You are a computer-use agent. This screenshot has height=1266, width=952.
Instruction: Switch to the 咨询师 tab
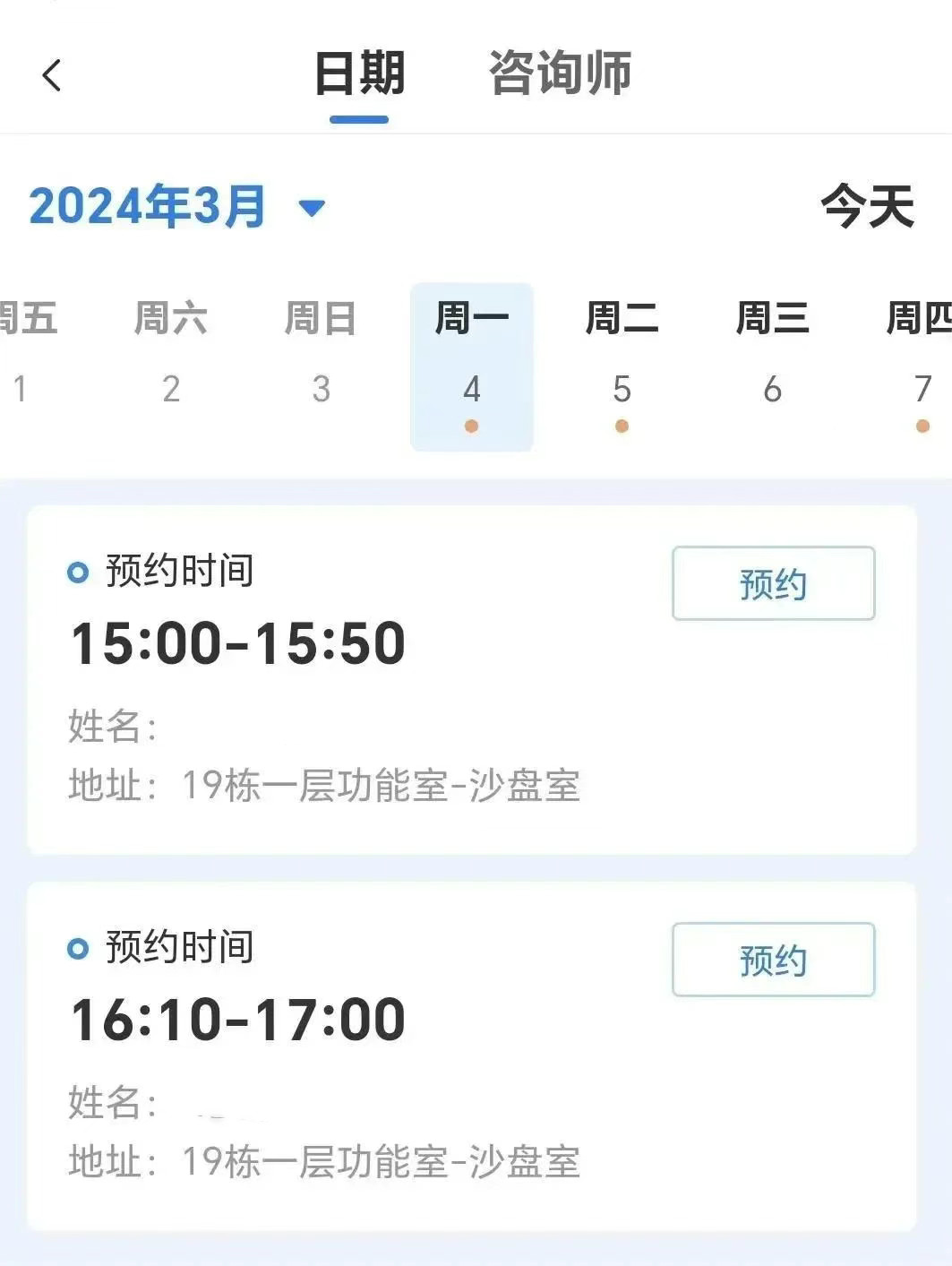click(x=560, y=73)
